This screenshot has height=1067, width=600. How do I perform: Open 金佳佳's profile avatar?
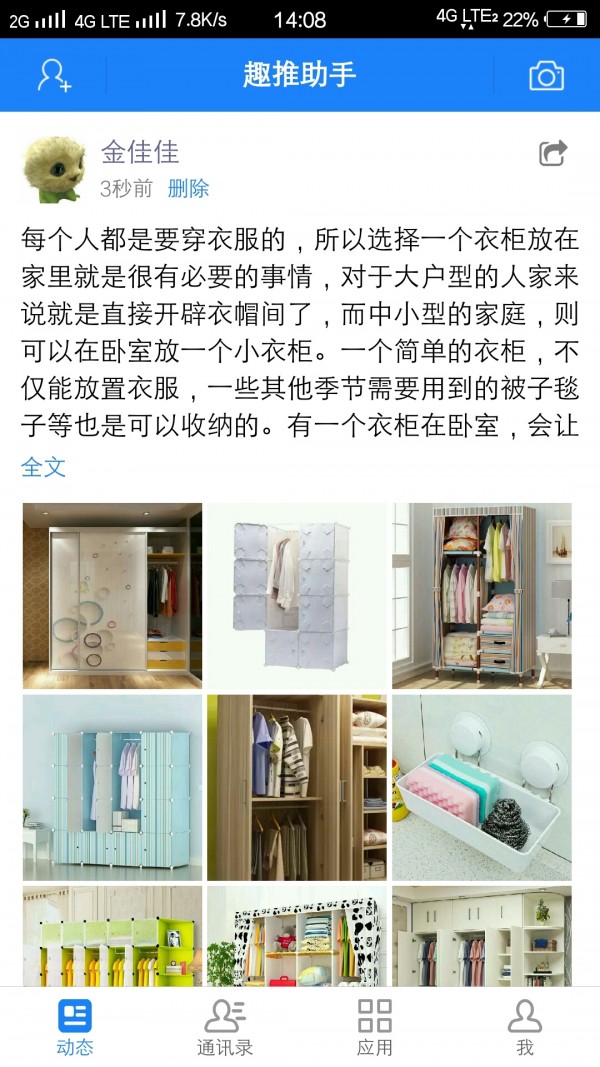pos(54,168)
